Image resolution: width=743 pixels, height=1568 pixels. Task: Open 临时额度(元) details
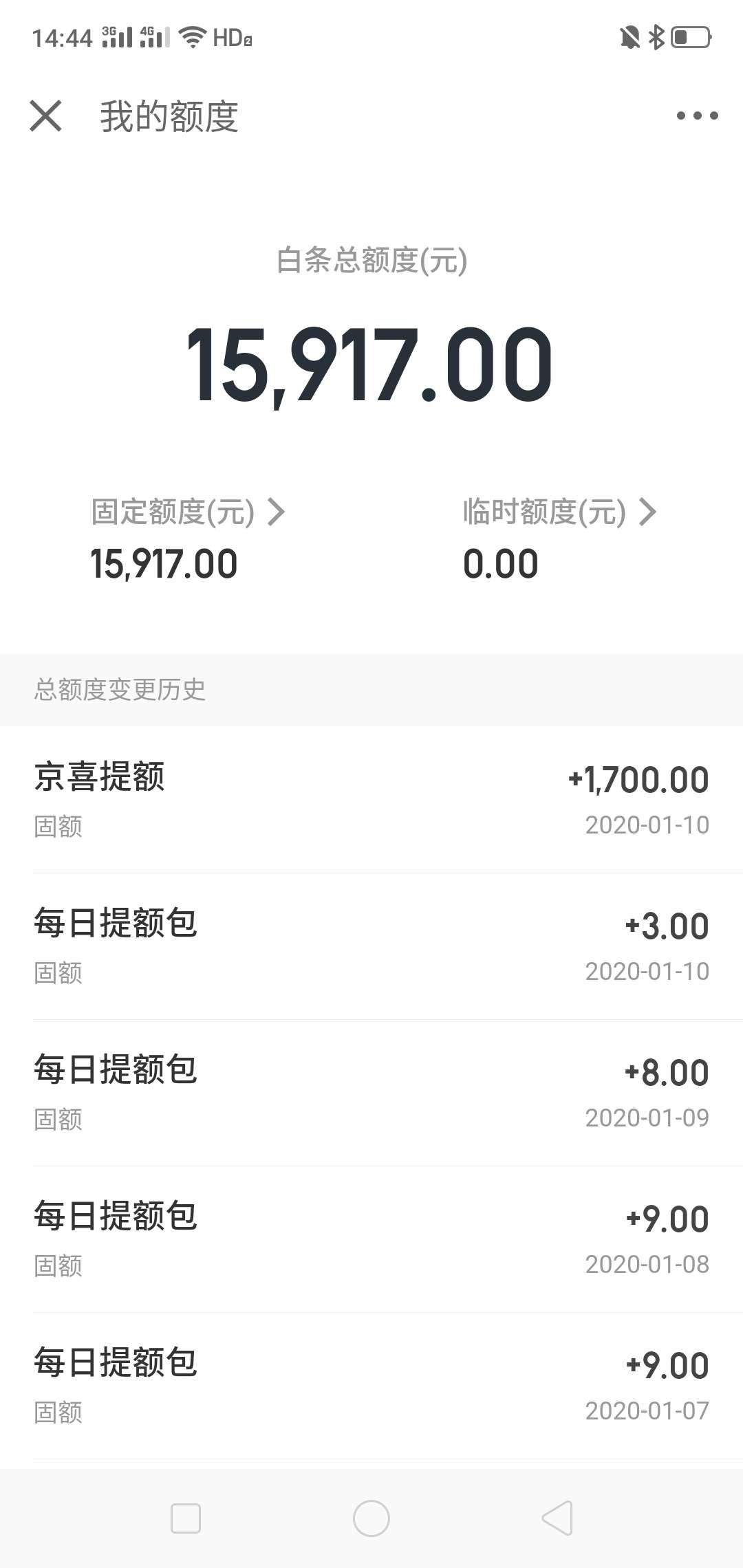point(559,512)
